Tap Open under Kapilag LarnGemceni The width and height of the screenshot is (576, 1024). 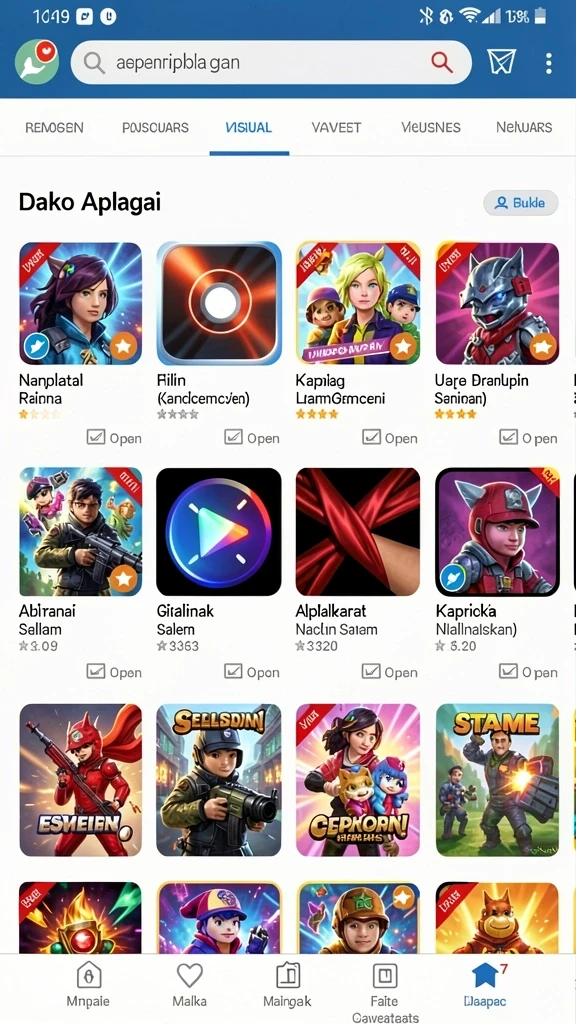click(x=390, y=438)
